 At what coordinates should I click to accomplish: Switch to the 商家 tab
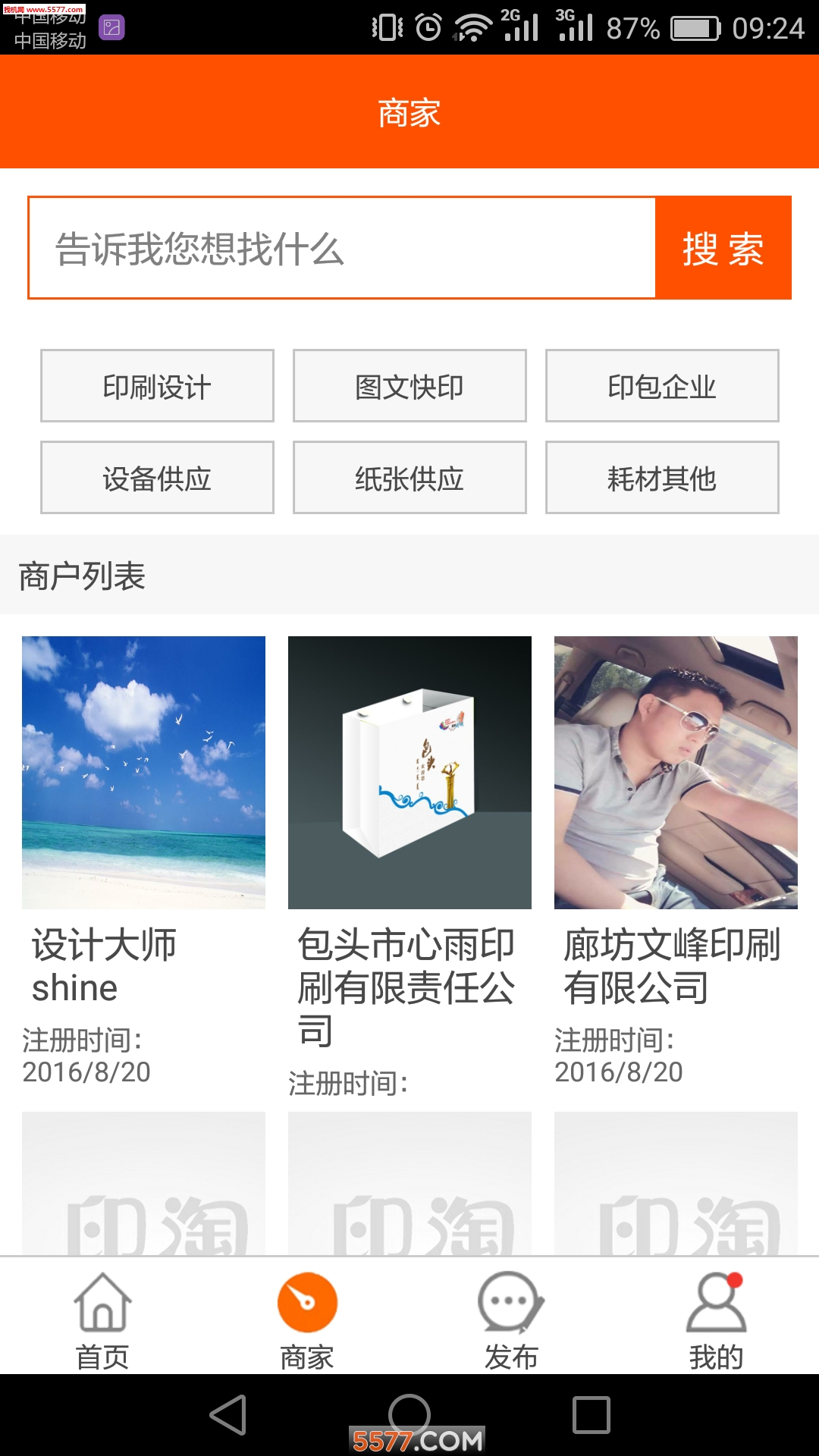[x=307, y=1320]
